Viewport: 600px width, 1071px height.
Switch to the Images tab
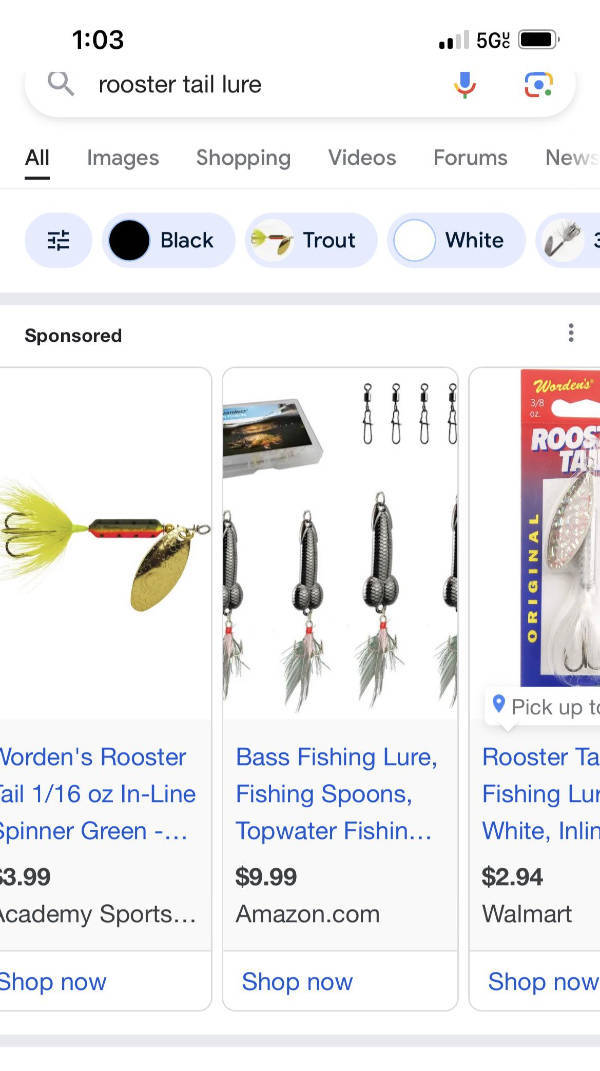click(123, 158)
